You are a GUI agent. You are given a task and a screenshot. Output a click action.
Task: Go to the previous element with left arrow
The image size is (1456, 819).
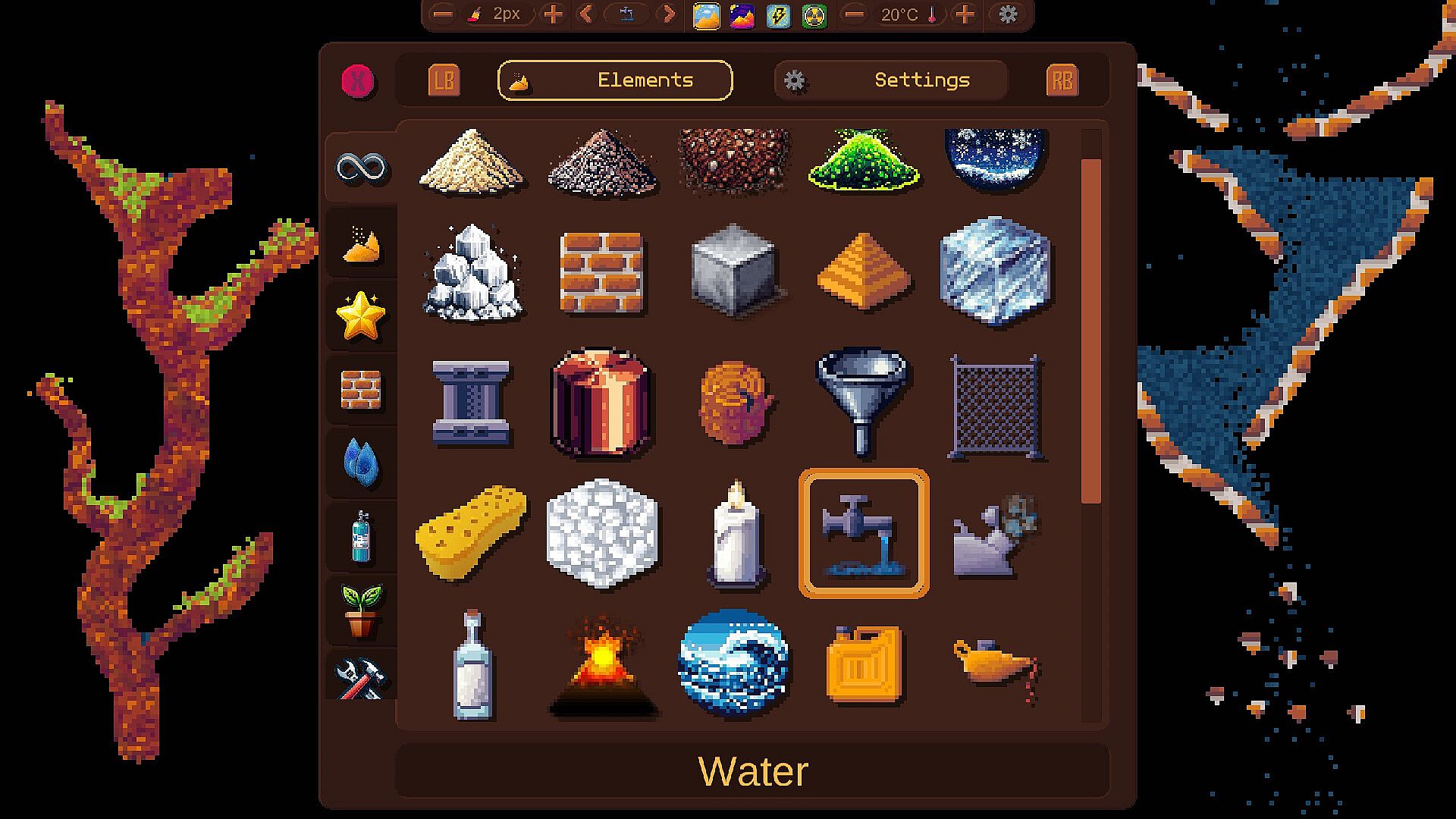pyautogui.click(x=585, y=14)
